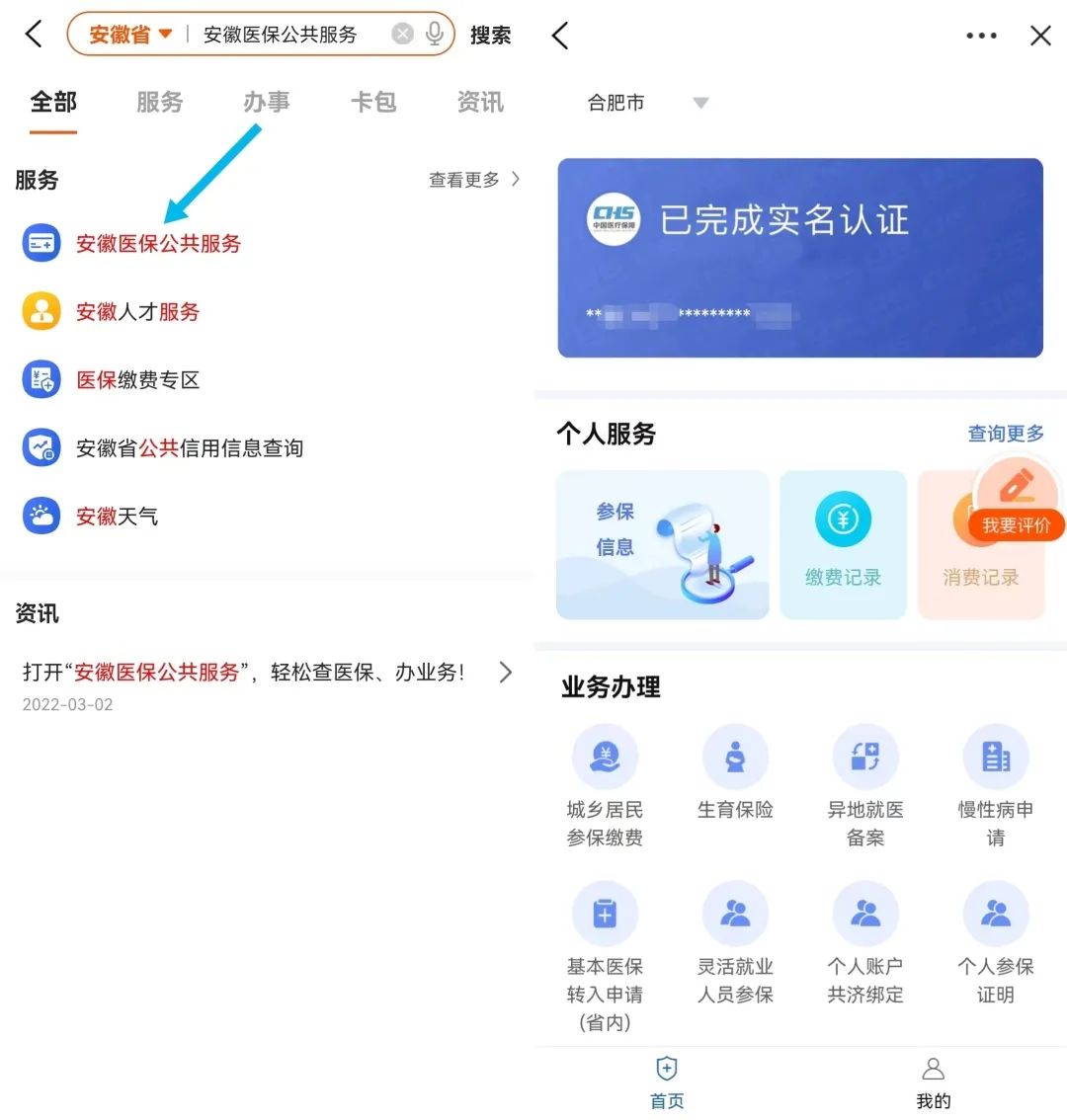Open 安徽省公共信用信息查询
Image resolution: width=1067 pixels, height=1120 pixels.
[x=189, y=448]
